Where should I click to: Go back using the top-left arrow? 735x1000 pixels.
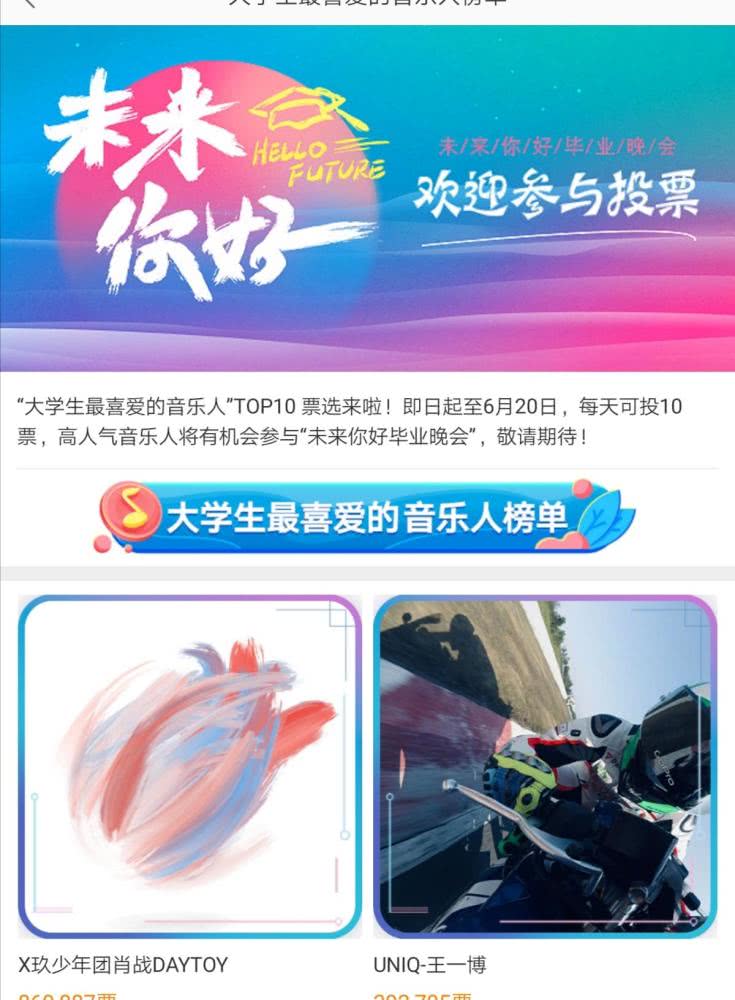pos(27,3)
